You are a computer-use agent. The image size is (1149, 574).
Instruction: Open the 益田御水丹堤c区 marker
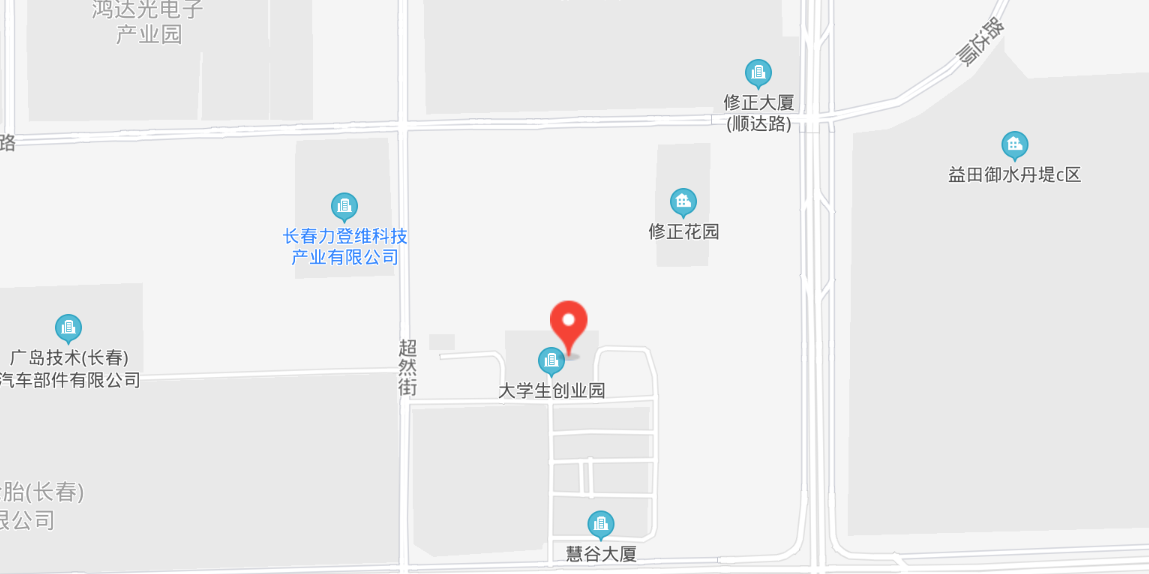1015,146
